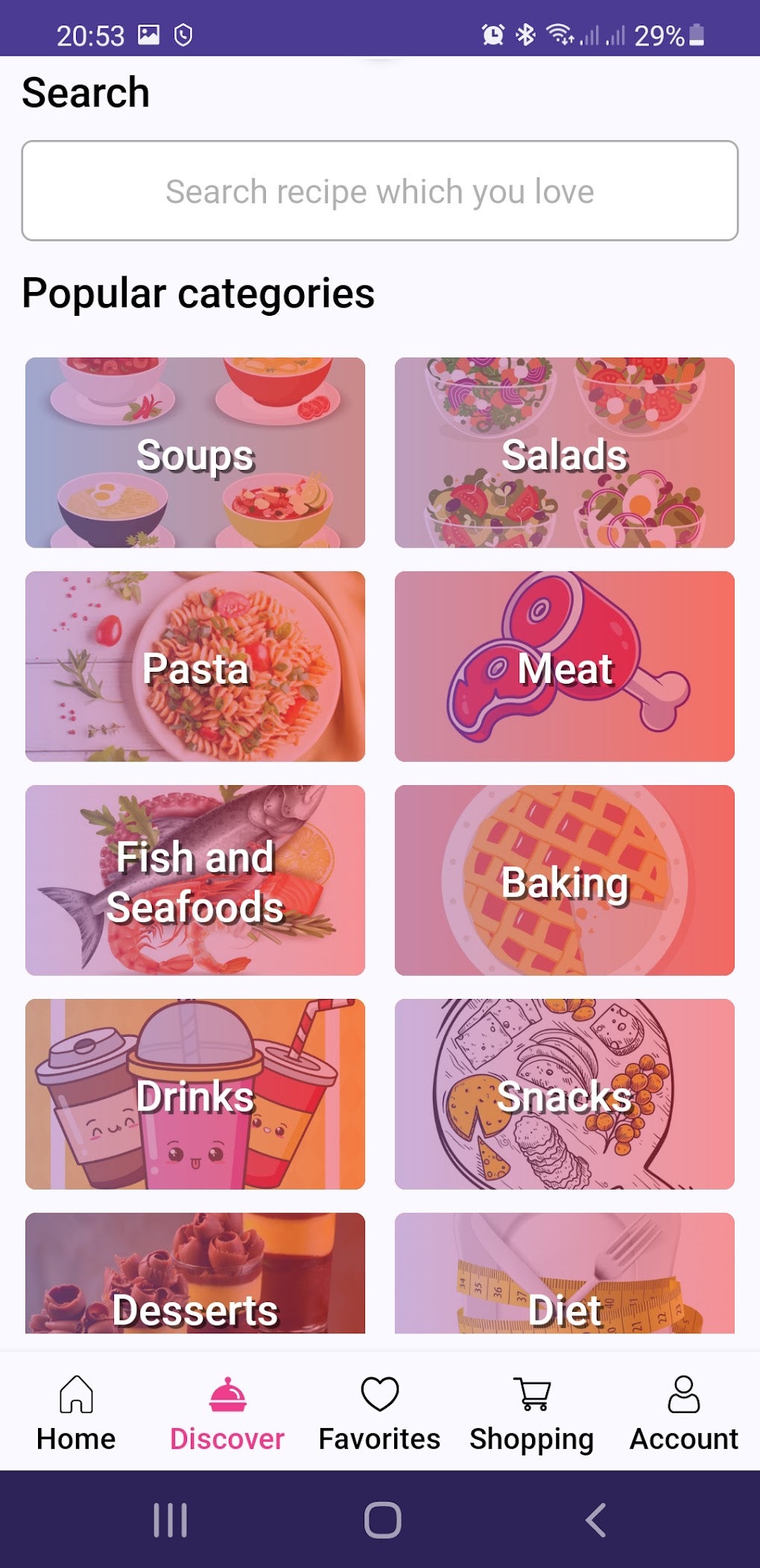Browse the Salads category
The image size is (760, 1568).
click(565, 453)
